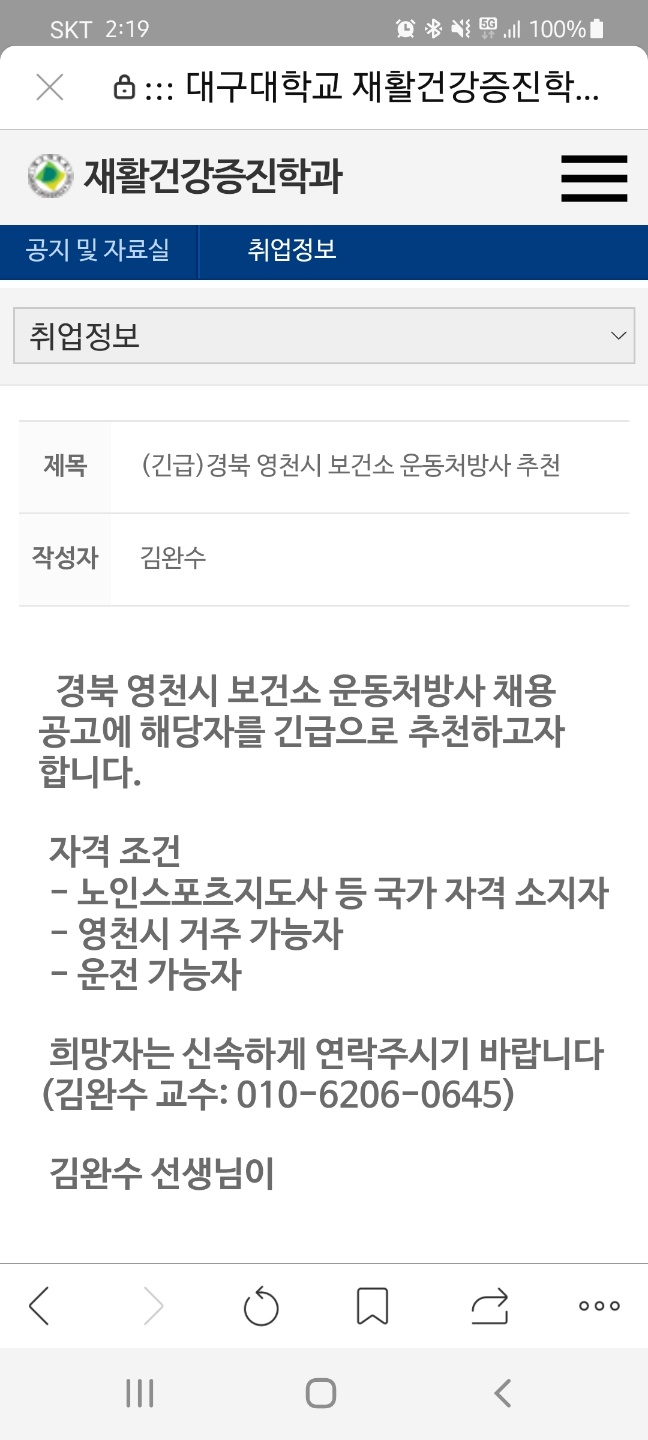Go to the 재활건강증진학과 home logo
The height and width of the screenshot is (1440, 648).
point(185,177)
